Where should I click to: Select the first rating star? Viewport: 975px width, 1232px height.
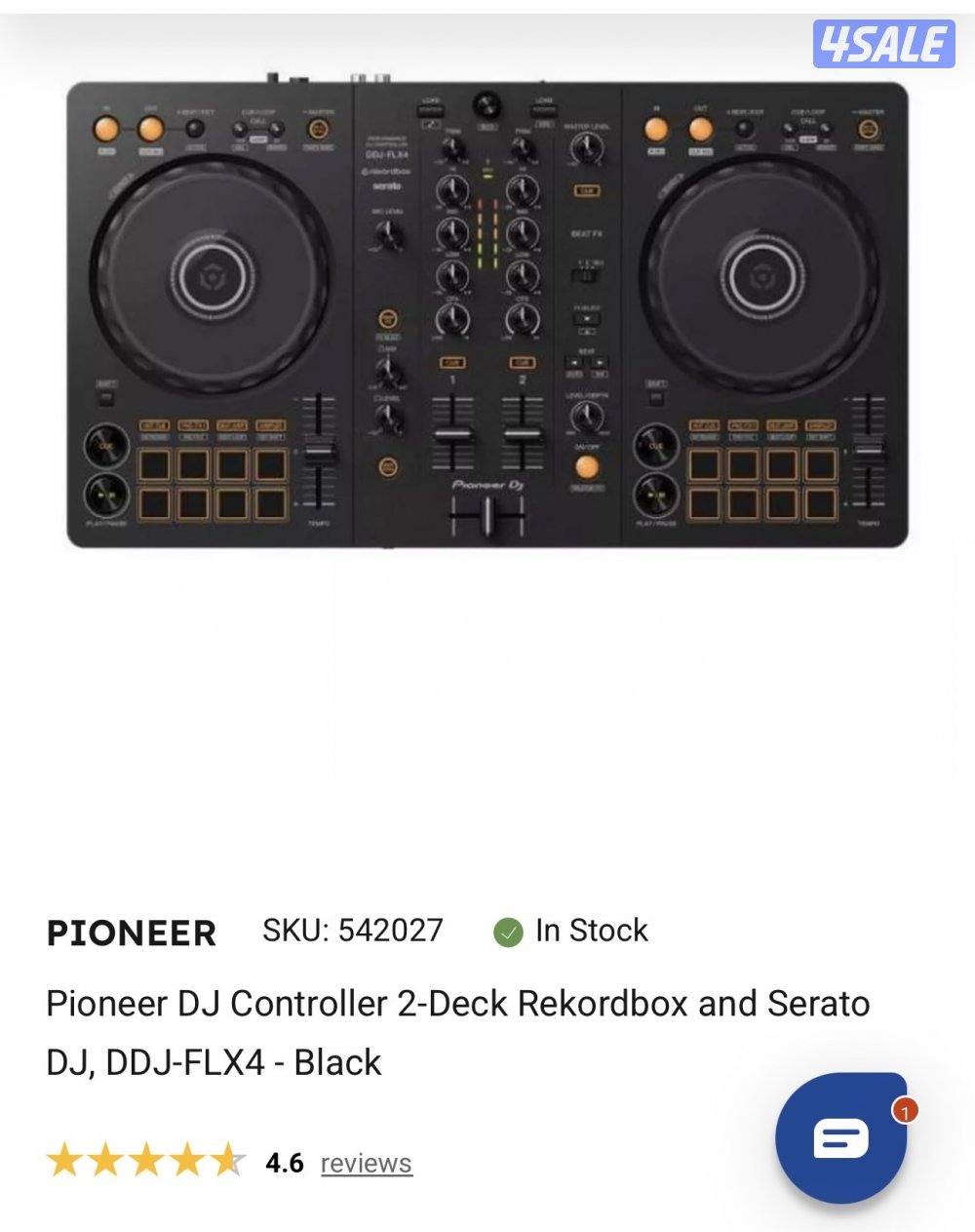tap(65, 1162)
